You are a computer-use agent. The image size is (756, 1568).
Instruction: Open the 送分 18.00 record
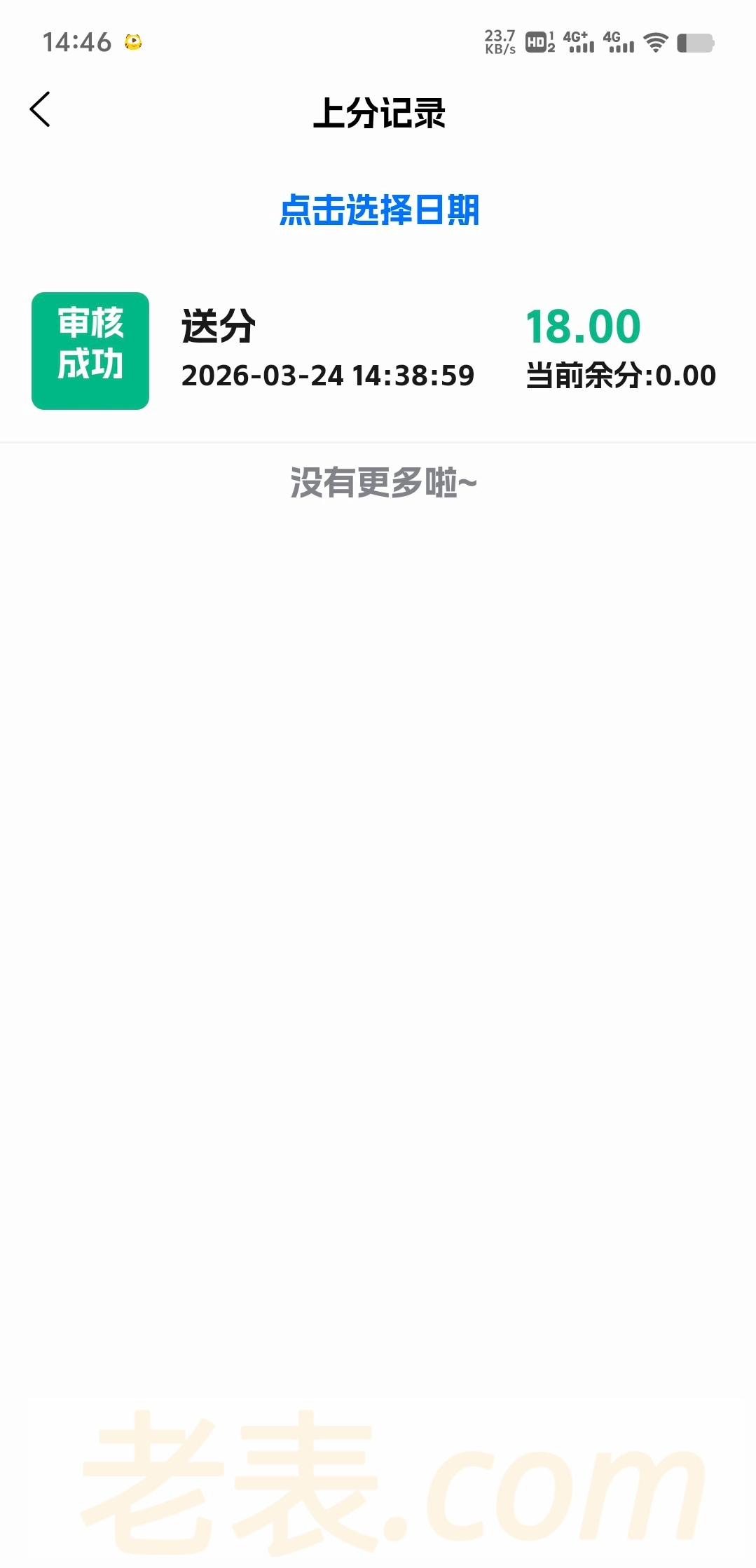click(x=378, y=351)
